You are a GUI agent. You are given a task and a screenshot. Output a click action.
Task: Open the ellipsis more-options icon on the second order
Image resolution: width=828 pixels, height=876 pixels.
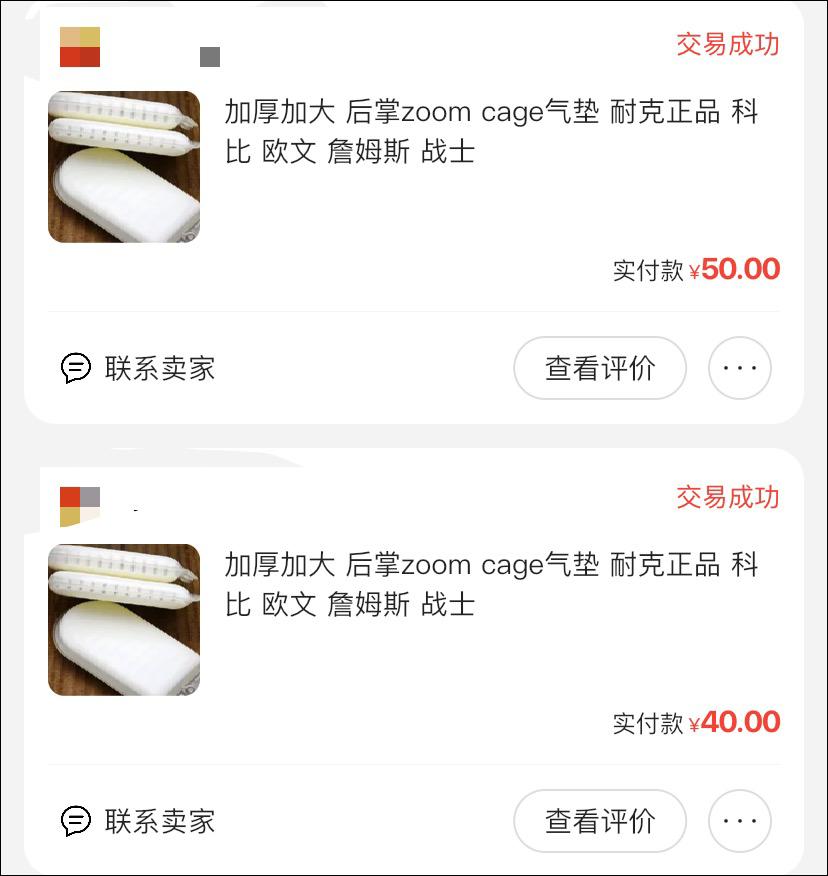740,821
